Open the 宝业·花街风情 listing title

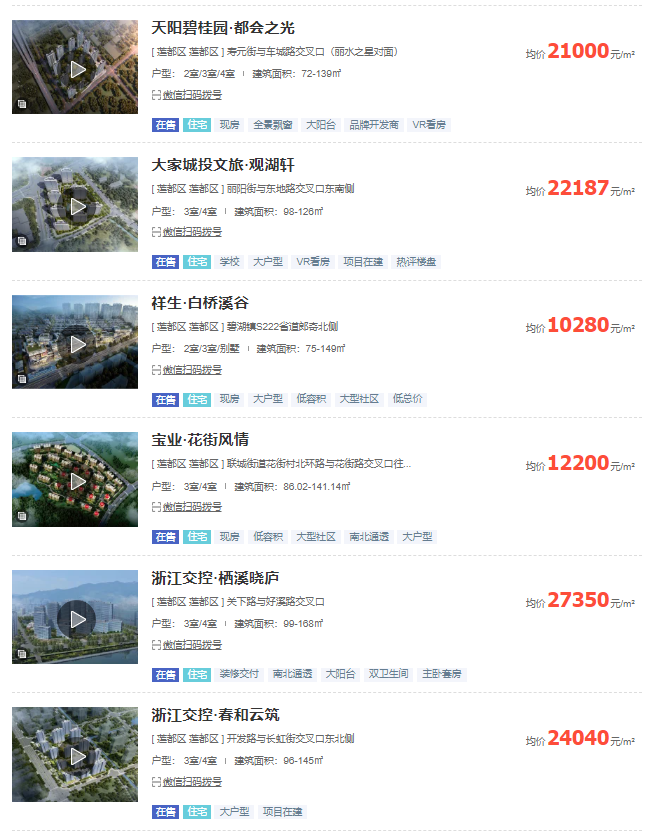(x=199, y=439)
